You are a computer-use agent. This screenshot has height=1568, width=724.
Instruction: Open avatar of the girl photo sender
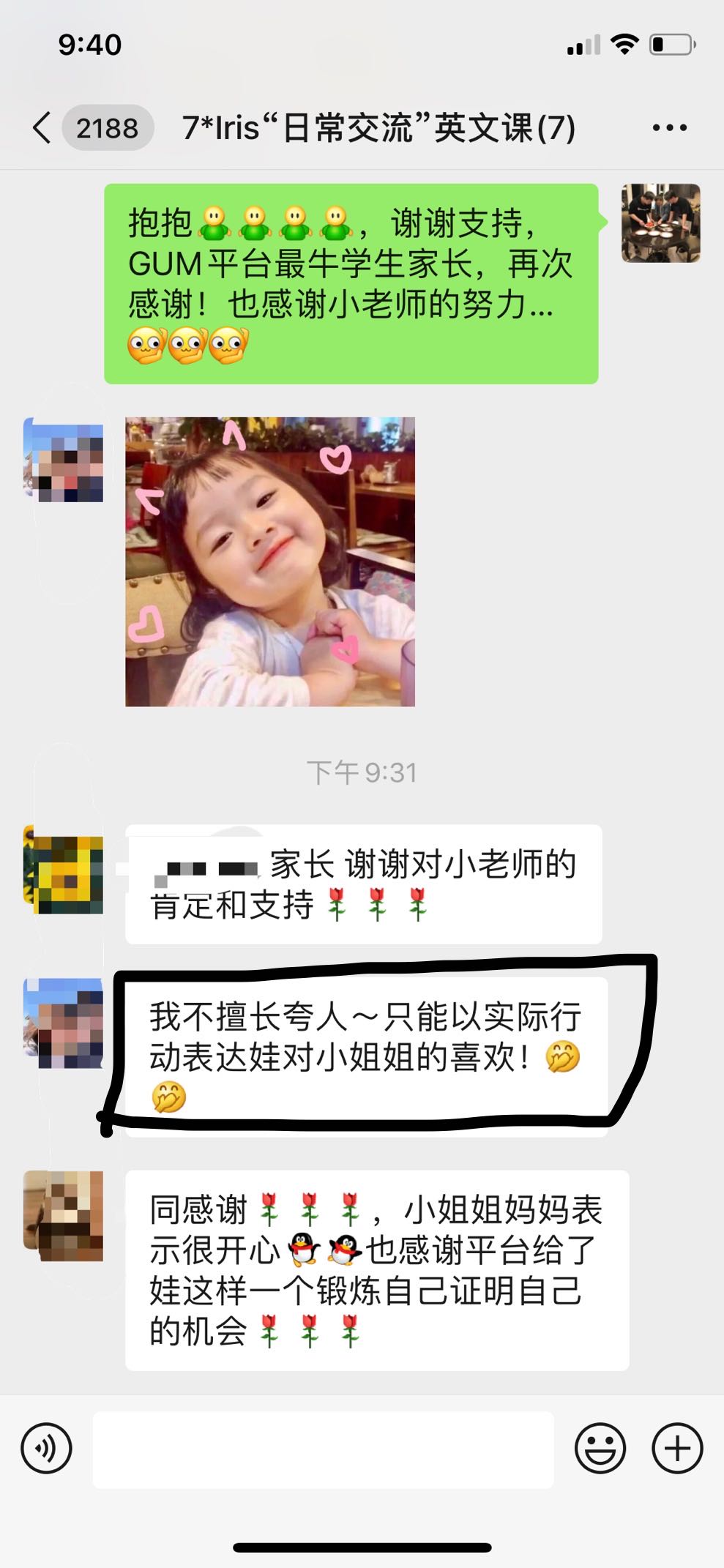[63, 460]
